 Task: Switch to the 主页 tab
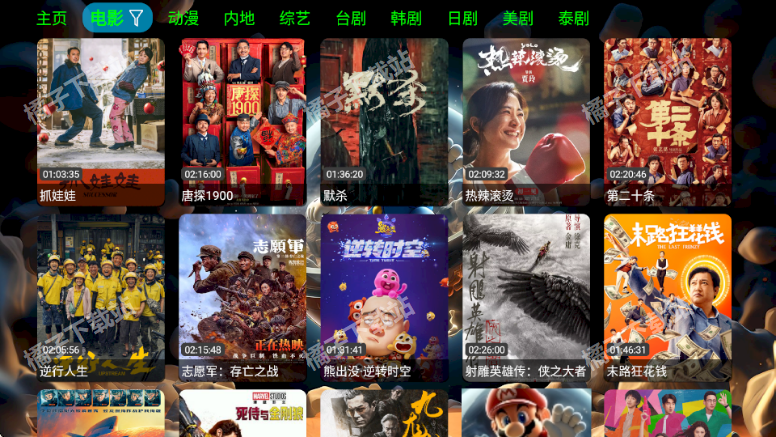click(52, 18)
